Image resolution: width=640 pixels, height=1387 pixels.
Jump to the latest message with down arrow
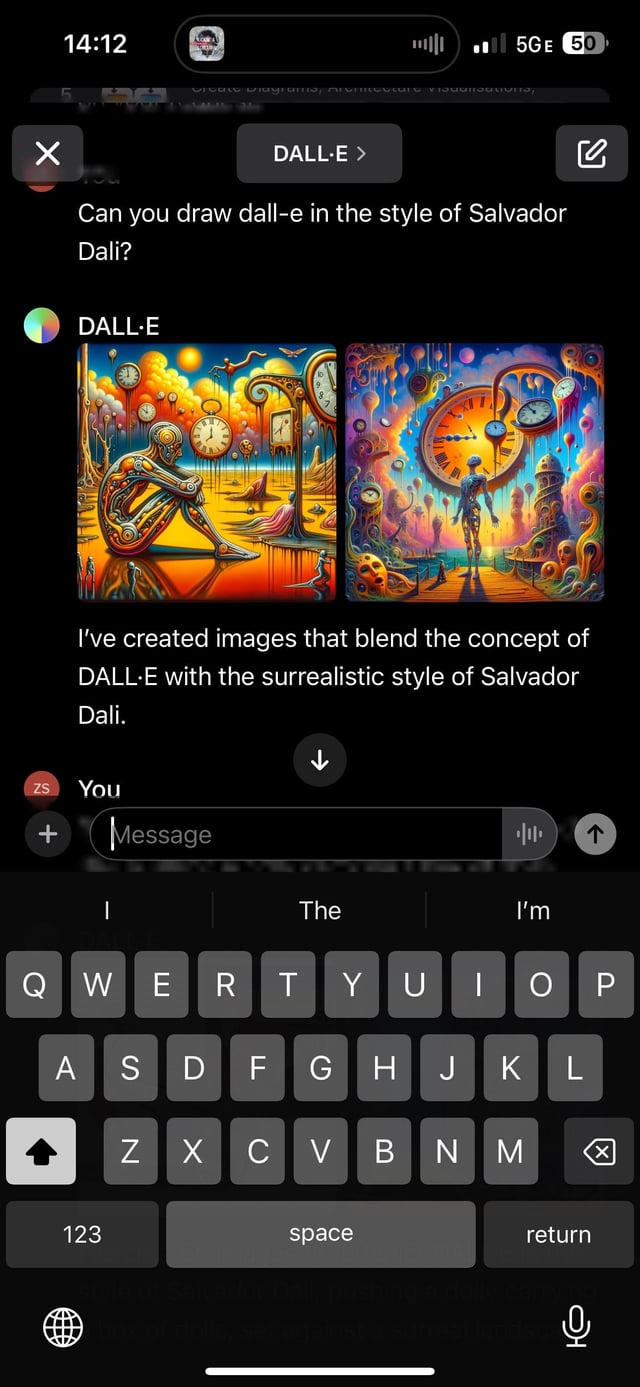tap(320, 761)
